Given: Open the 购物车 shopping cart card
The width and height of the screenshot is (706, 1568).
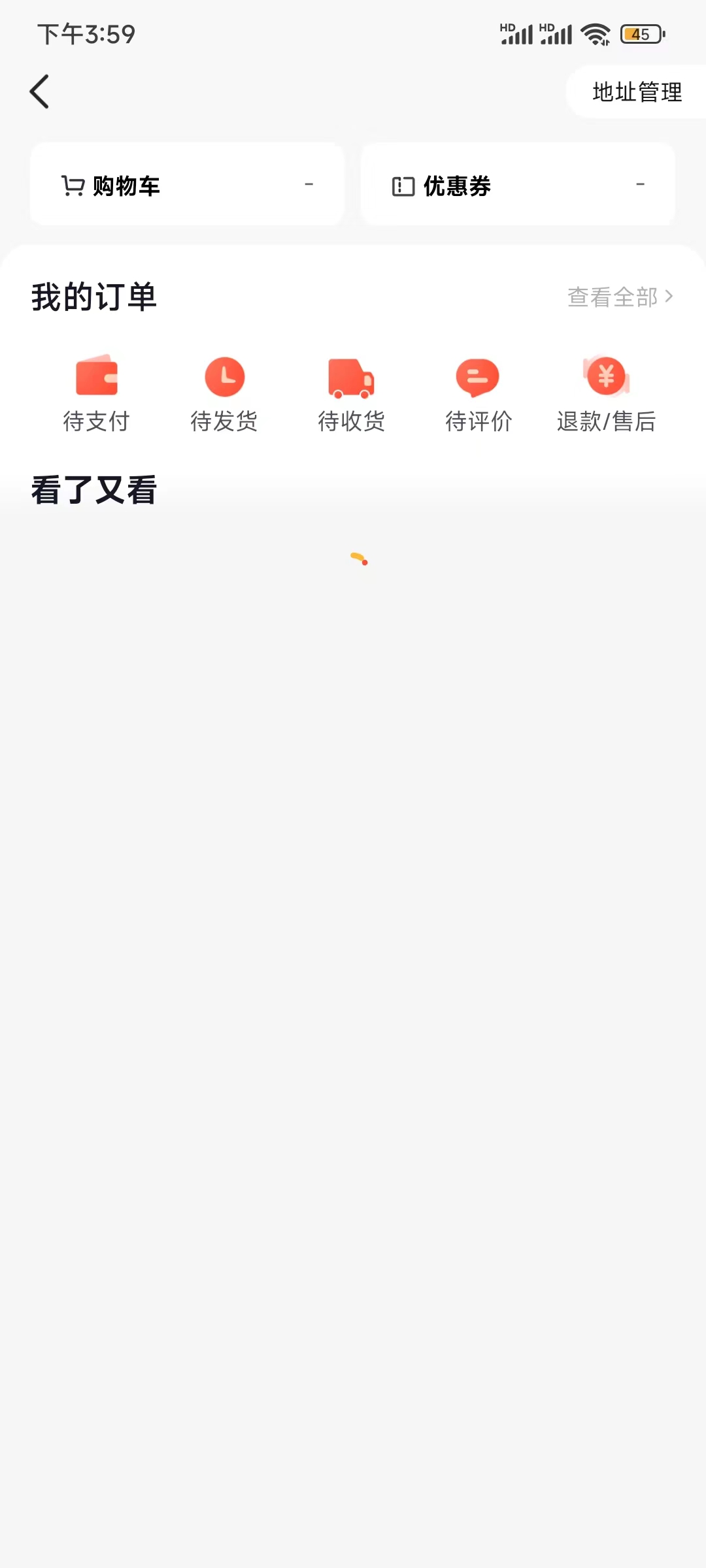Looking at the screenshot, I should point(186,184).
